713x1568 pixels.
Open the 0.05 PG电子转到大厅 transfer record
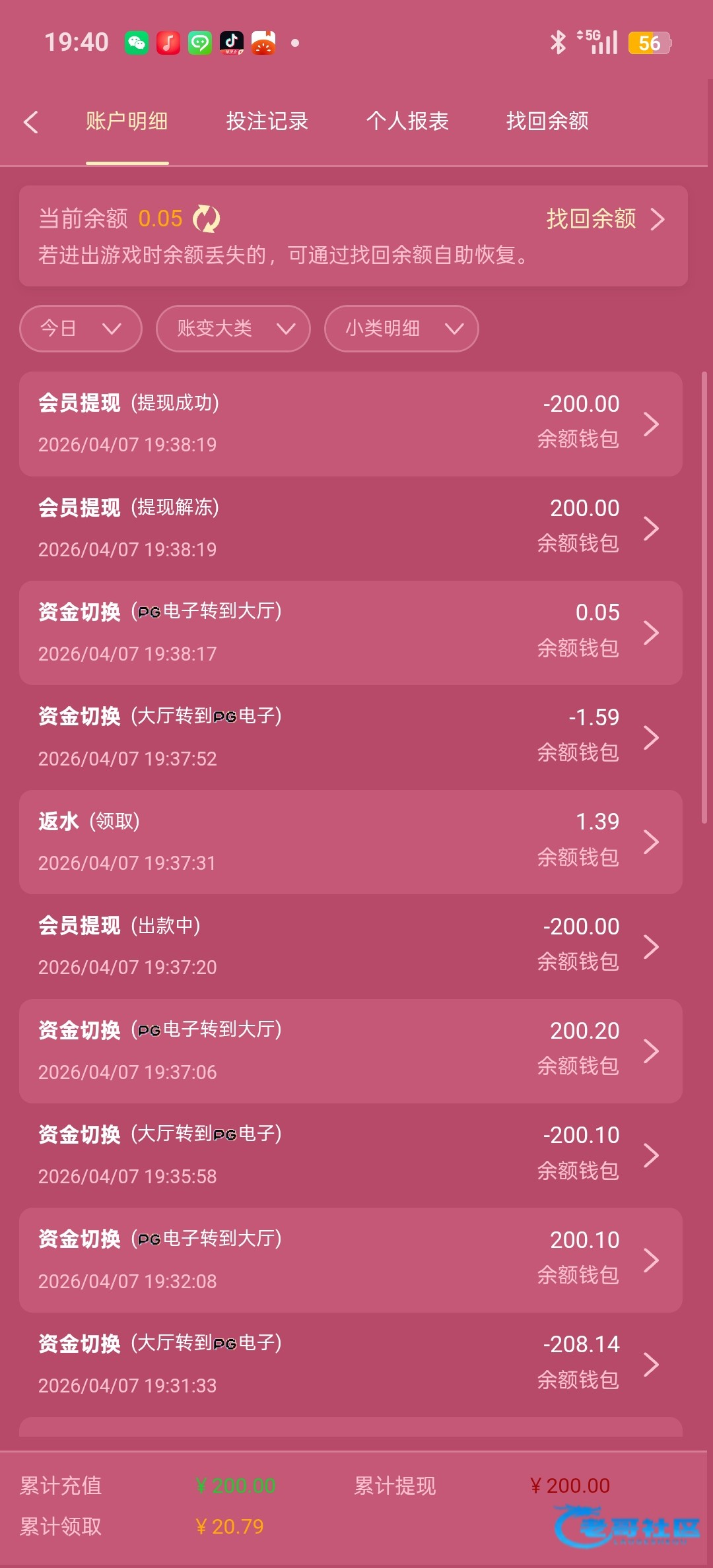[x=351, y=632]
